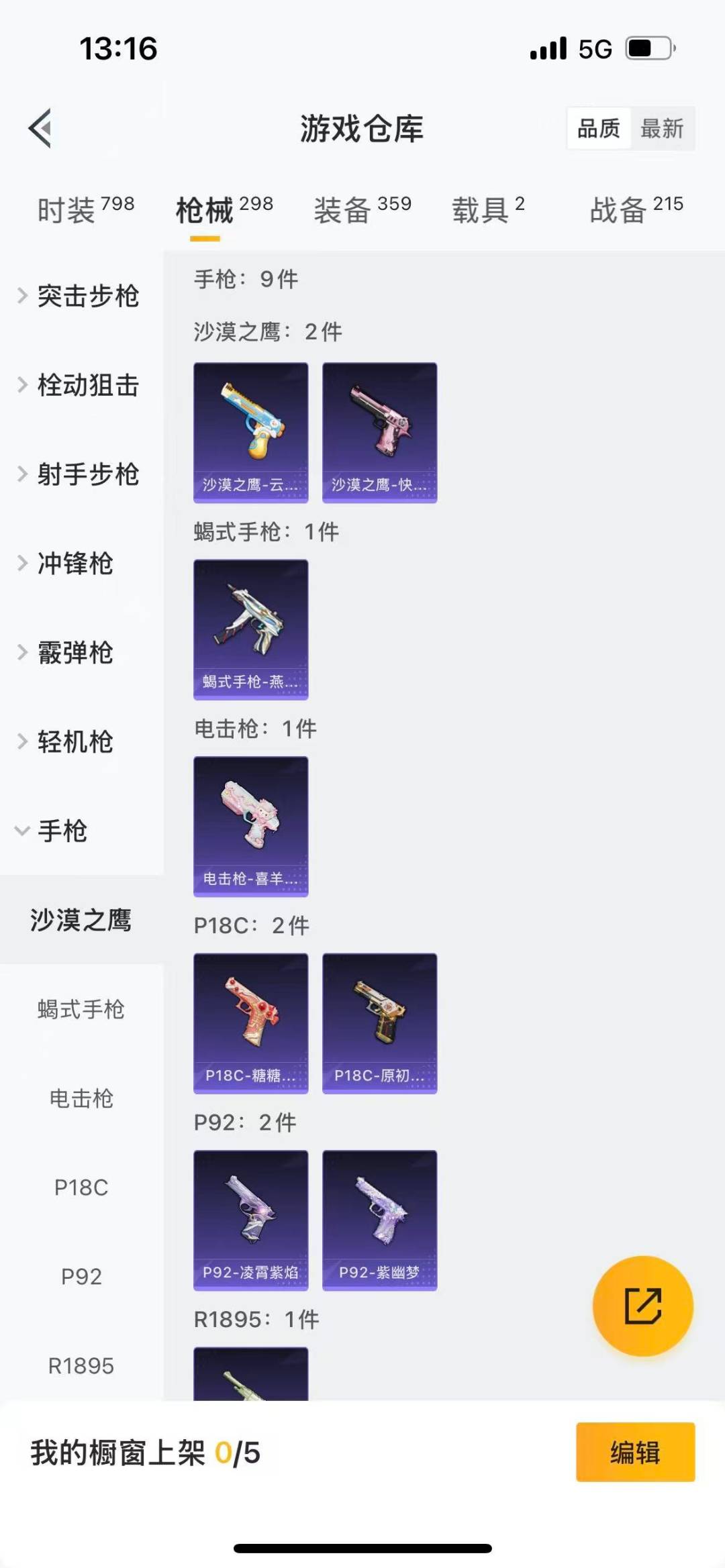Screen dimensions: 725x1568
Task: Select the P92-紫幽梦 skin
Action: tap(379, 1221)
